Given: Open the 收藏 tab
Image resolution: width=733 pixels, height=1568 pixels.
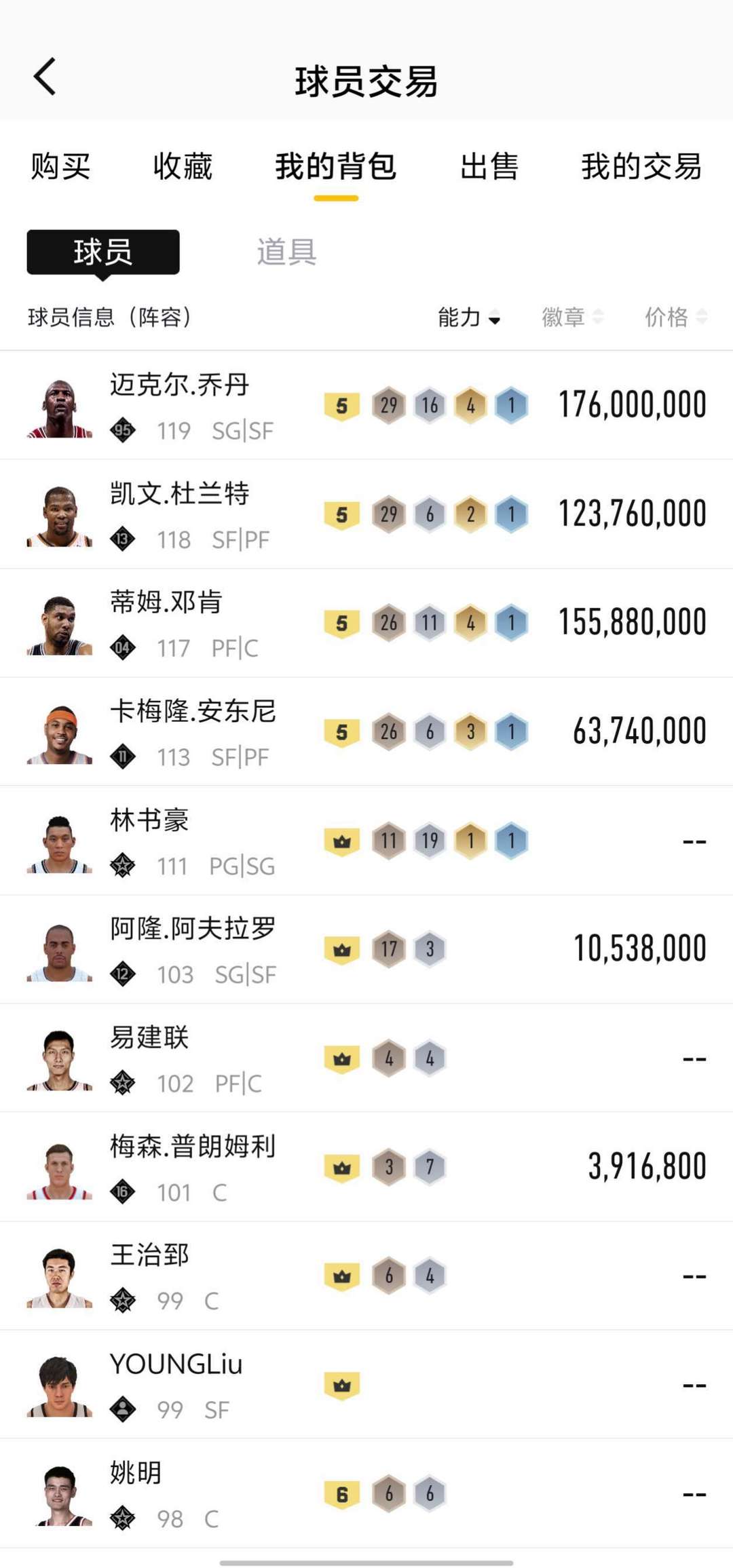Looking at the screenshot, I should pos(183,167).
